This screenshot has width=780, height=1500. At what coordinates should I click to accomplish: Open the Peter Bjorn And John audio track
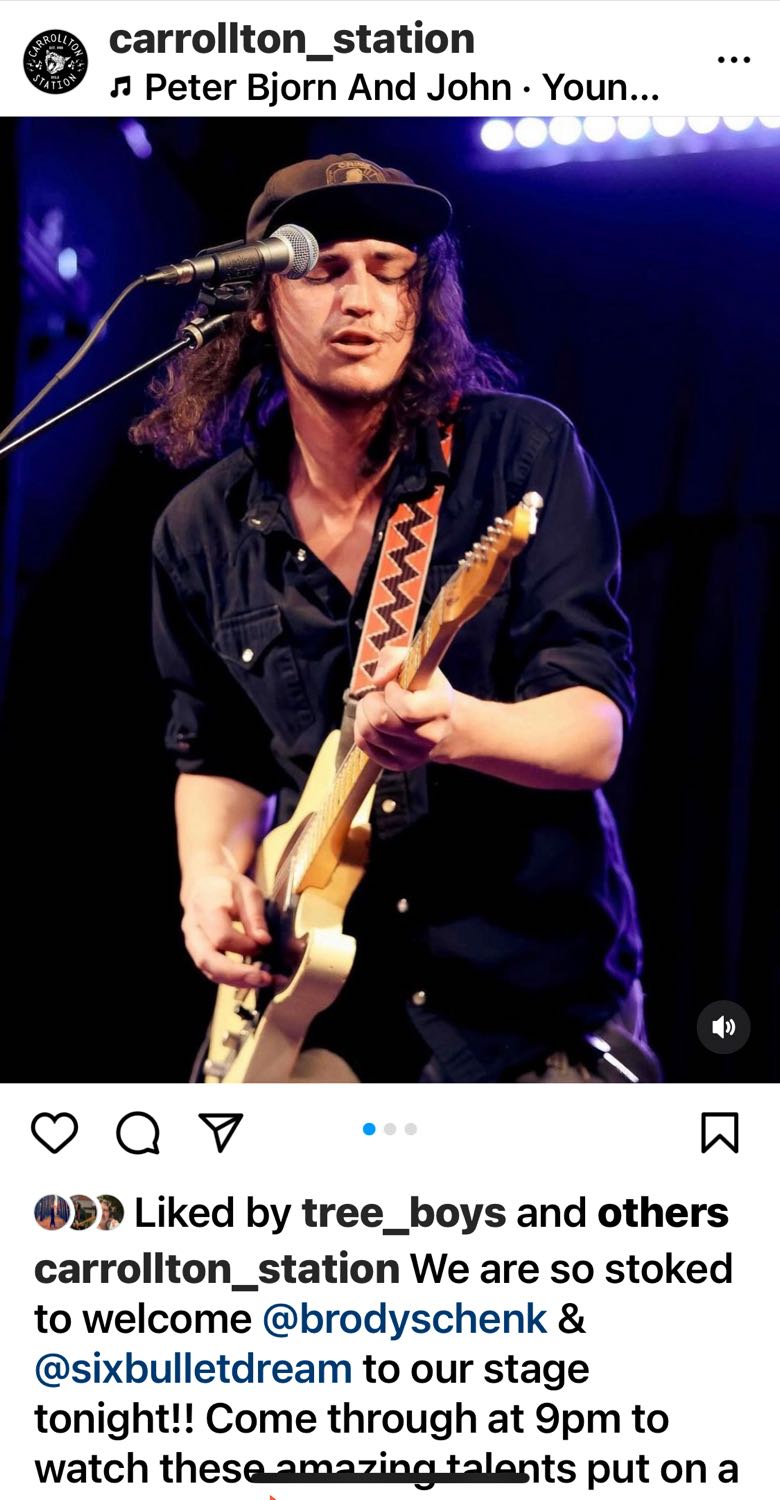click(385, 88)
